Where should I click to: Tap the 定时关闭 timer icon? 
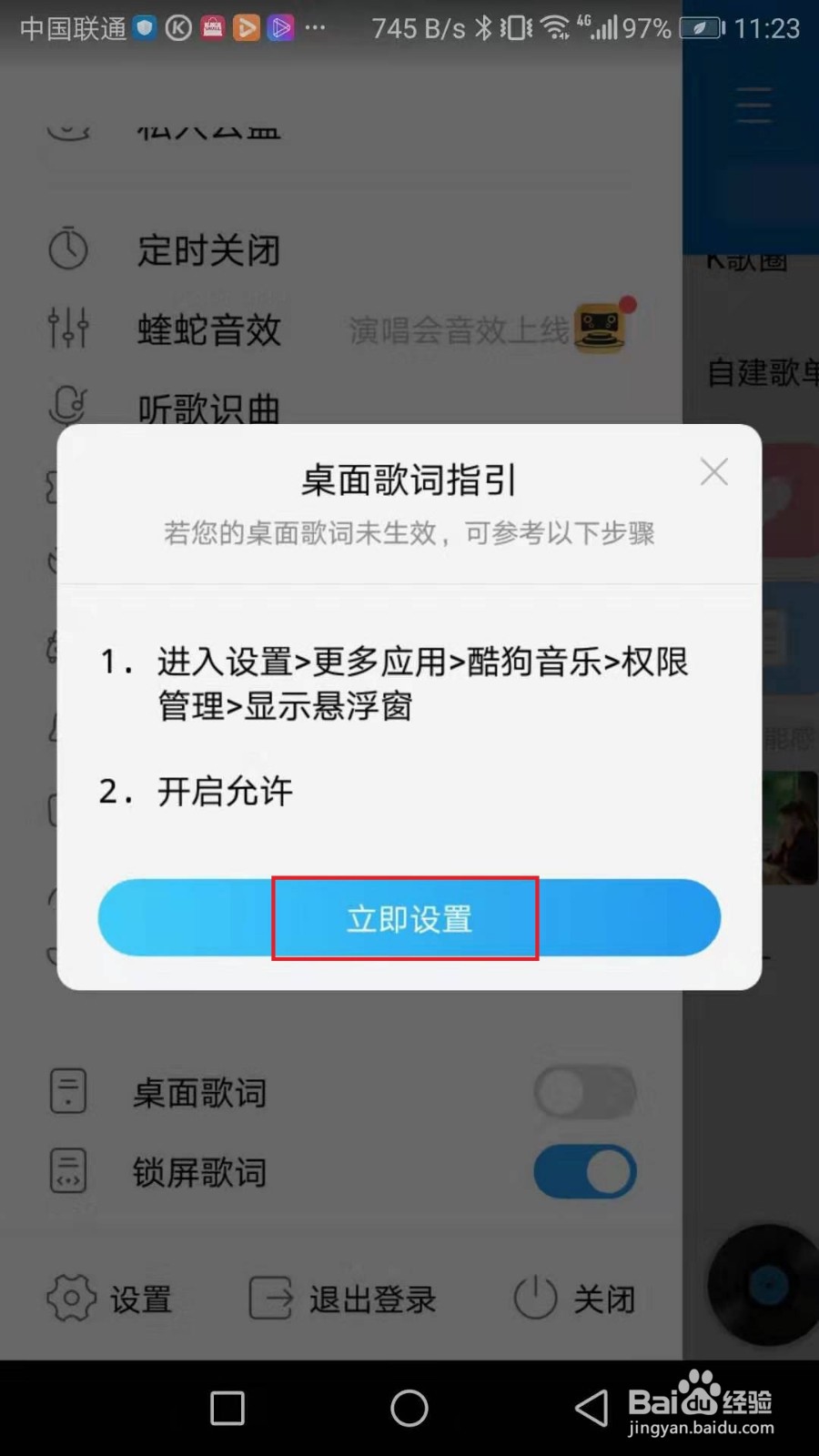[69, 248]
